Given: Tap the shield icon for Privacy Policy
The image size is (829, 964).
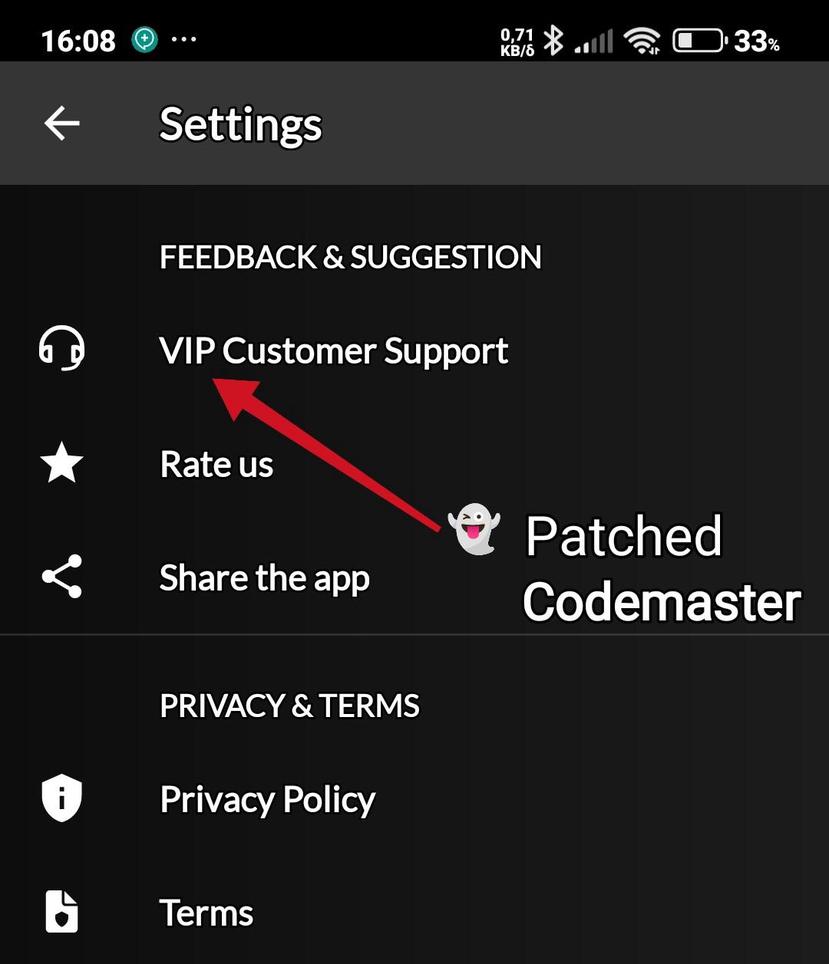Looking at the screenshot, I should coord(61,797).
